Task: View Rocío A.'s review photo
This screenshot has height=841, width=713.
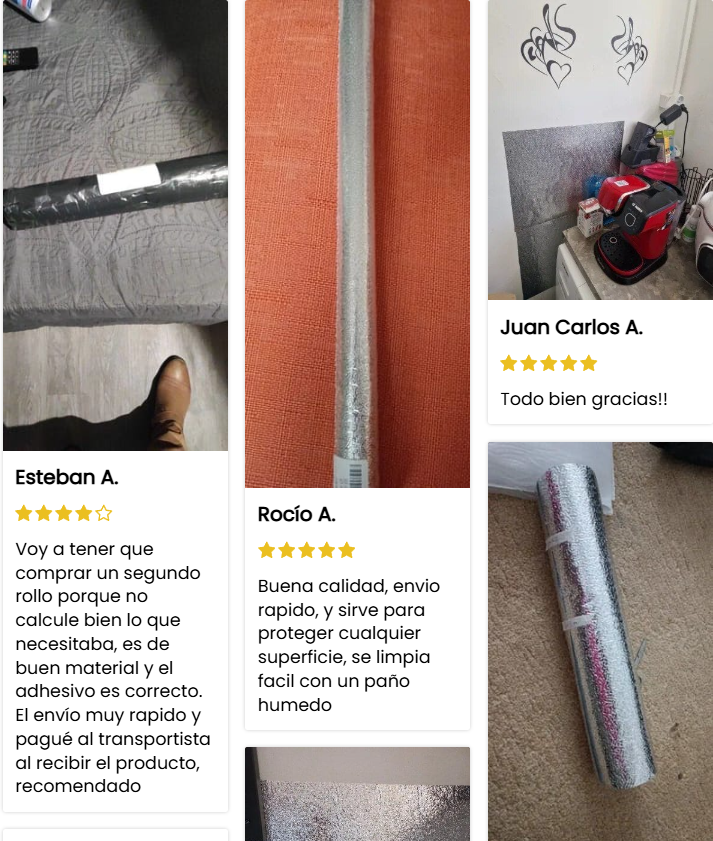Action: point(357,243)
